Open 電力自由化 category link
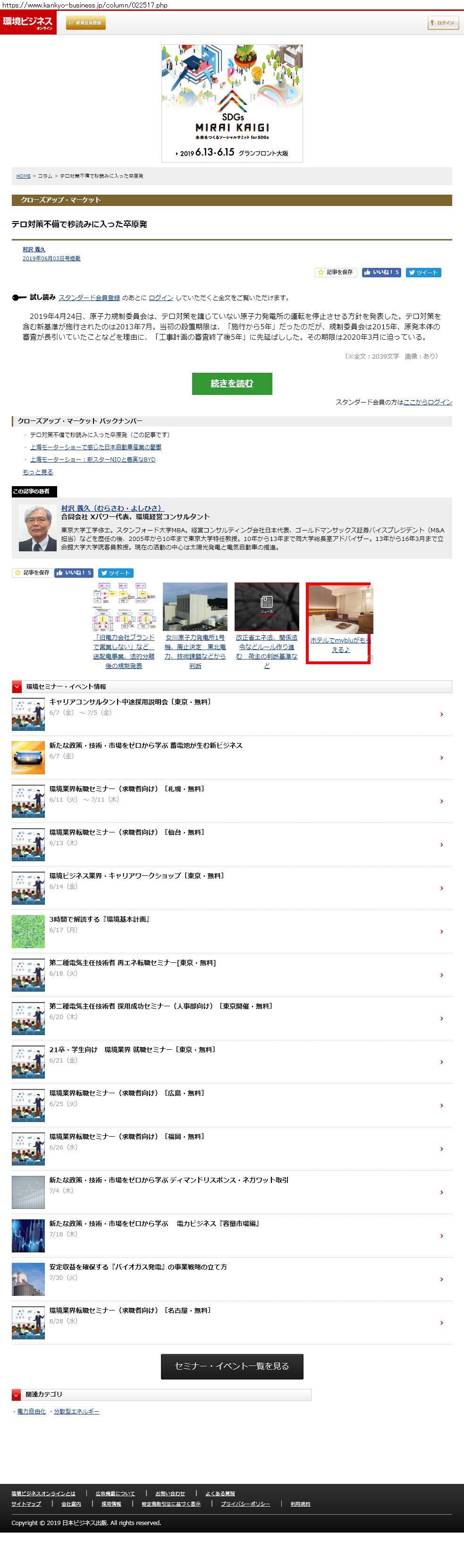Image resolution: width=464 pixels, height=1568 pixels. click(31, 1411)
